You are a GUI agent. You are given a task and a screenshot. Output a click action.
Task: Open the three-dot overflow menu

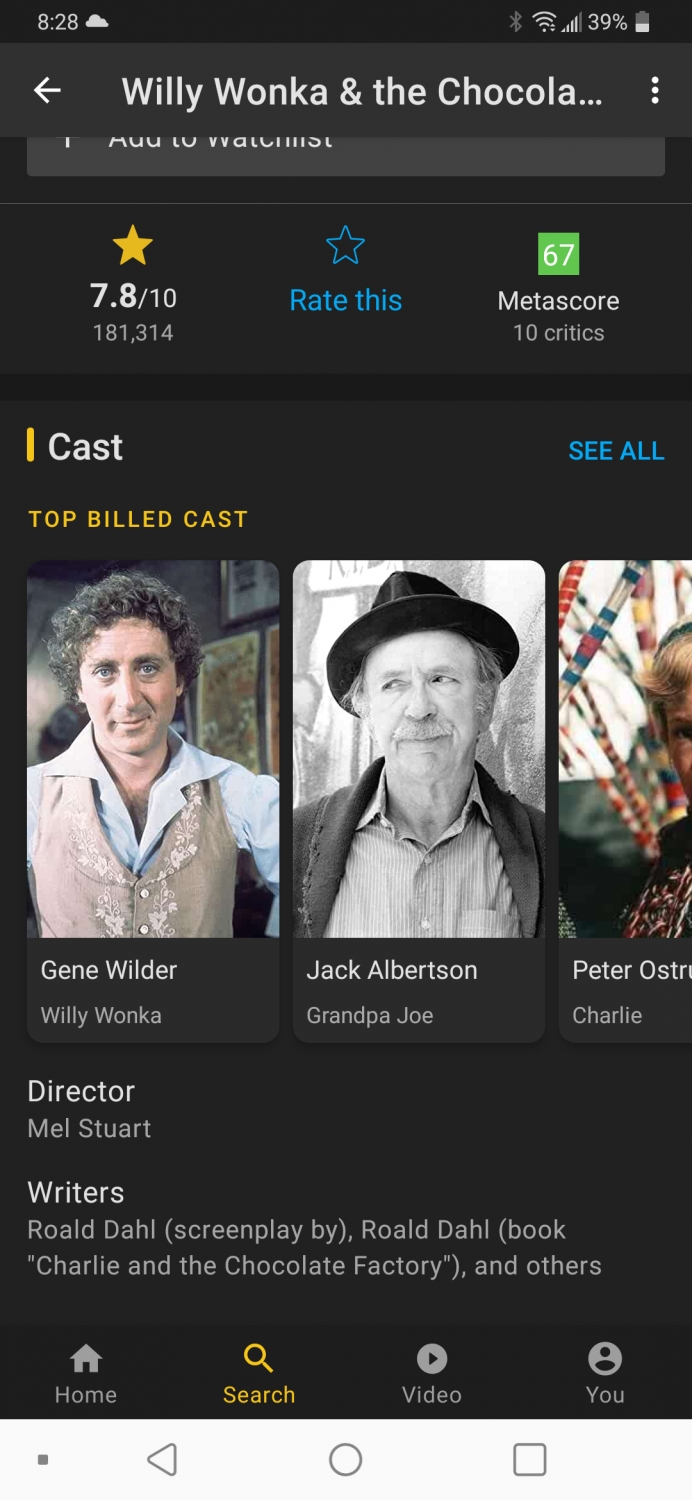coord(655,91)
